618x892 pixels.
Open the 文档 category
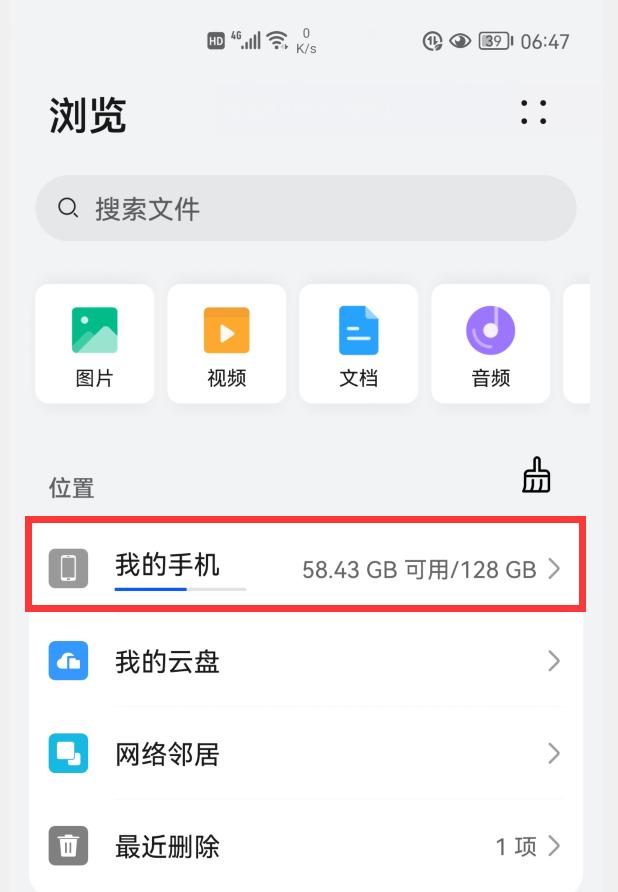pos(358,344)
